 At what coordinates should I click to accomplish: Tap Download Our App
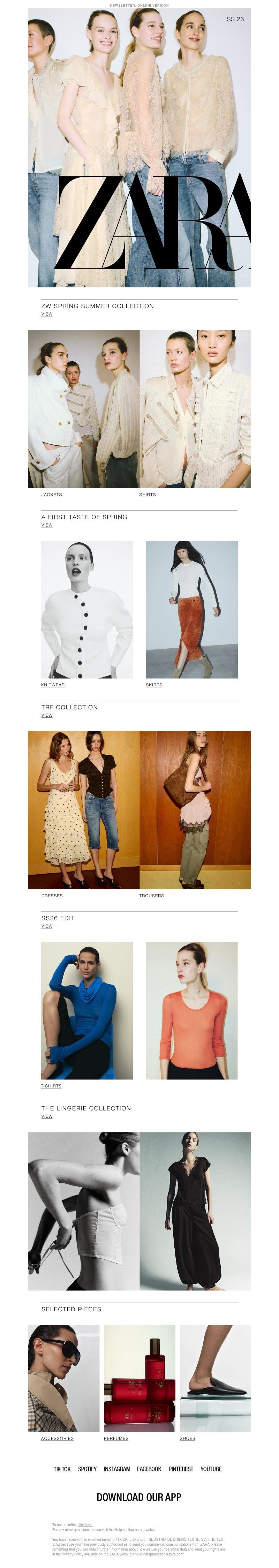tap(139, 1497)
